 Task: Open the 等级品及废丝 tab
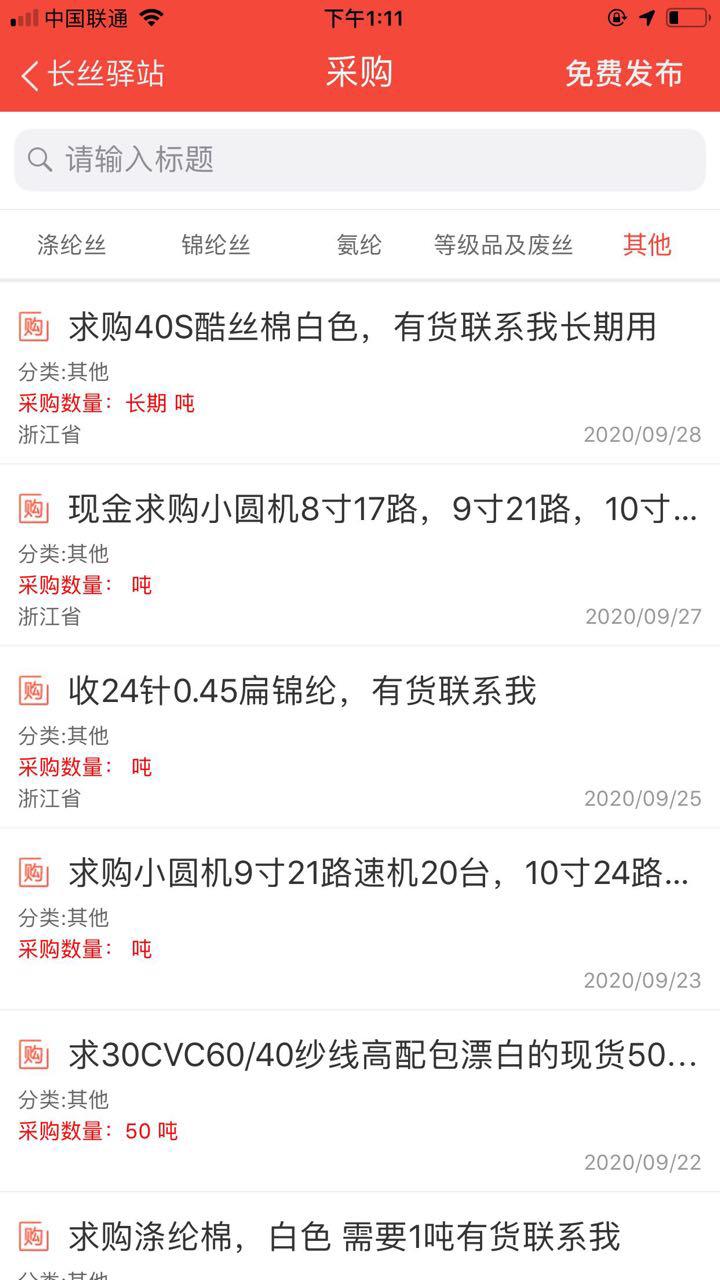[x=503, y=245]
